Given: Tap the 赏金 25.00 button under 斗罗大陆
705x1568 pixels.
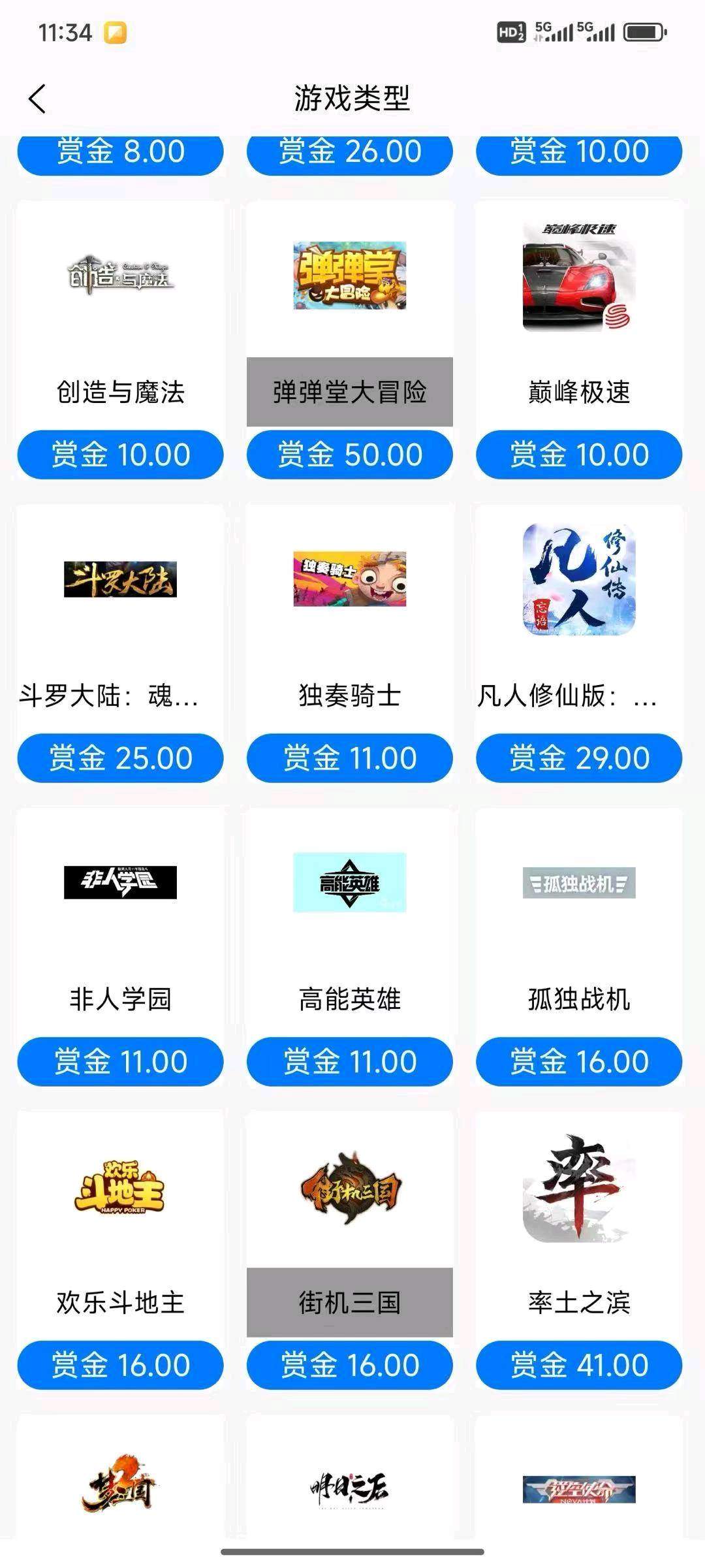Looking at the screenshot, I should click(x=121, y=758).
